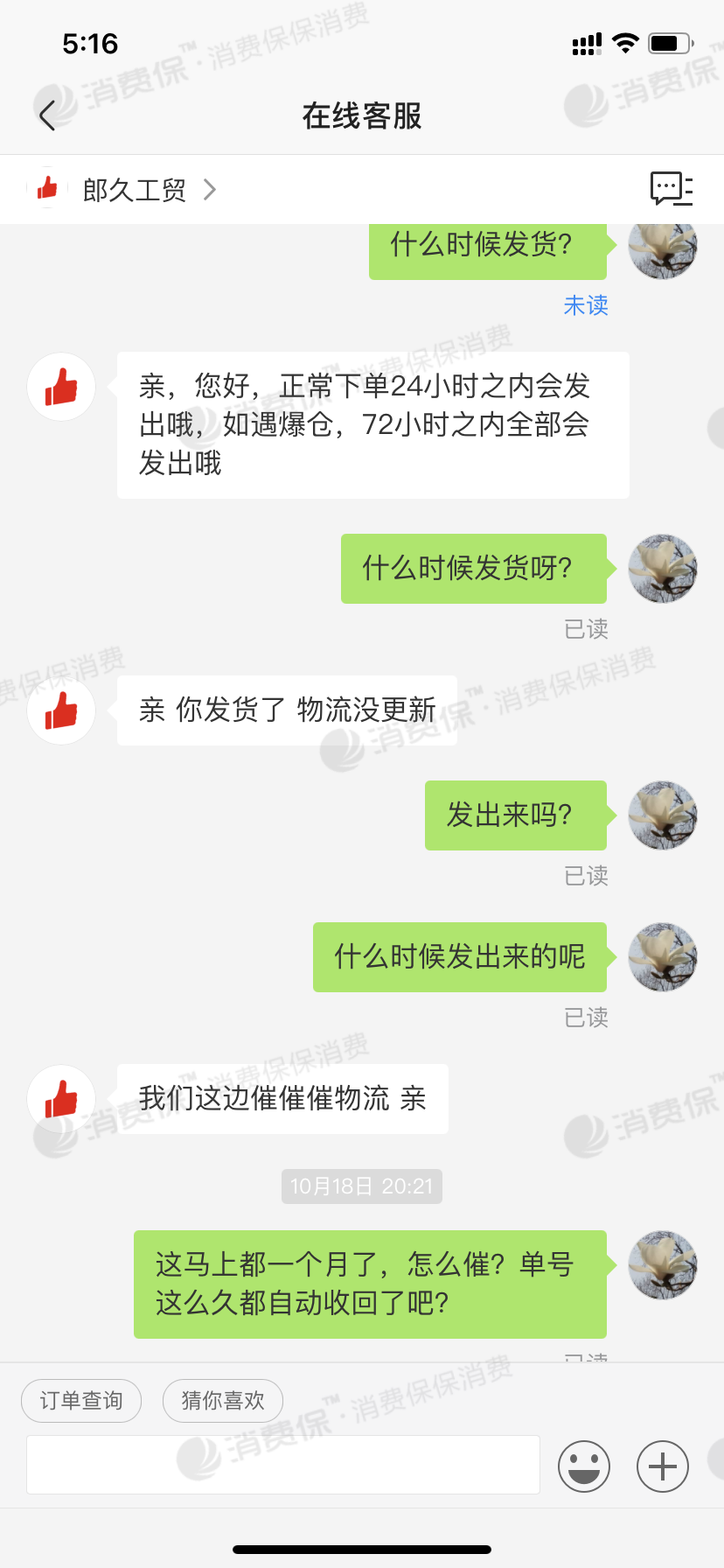This screenshot has width=724, height=1568.
Task: Tap the 订单查询 chip
Action: (81, 1401)
